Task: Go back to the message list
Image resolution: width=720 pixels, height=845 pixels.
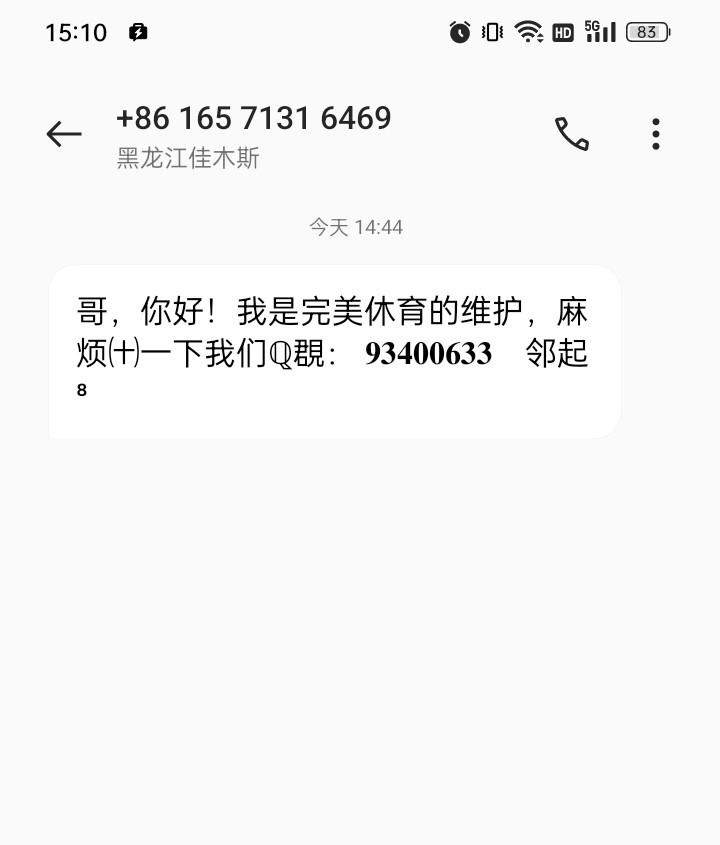Action: (64, 134)
